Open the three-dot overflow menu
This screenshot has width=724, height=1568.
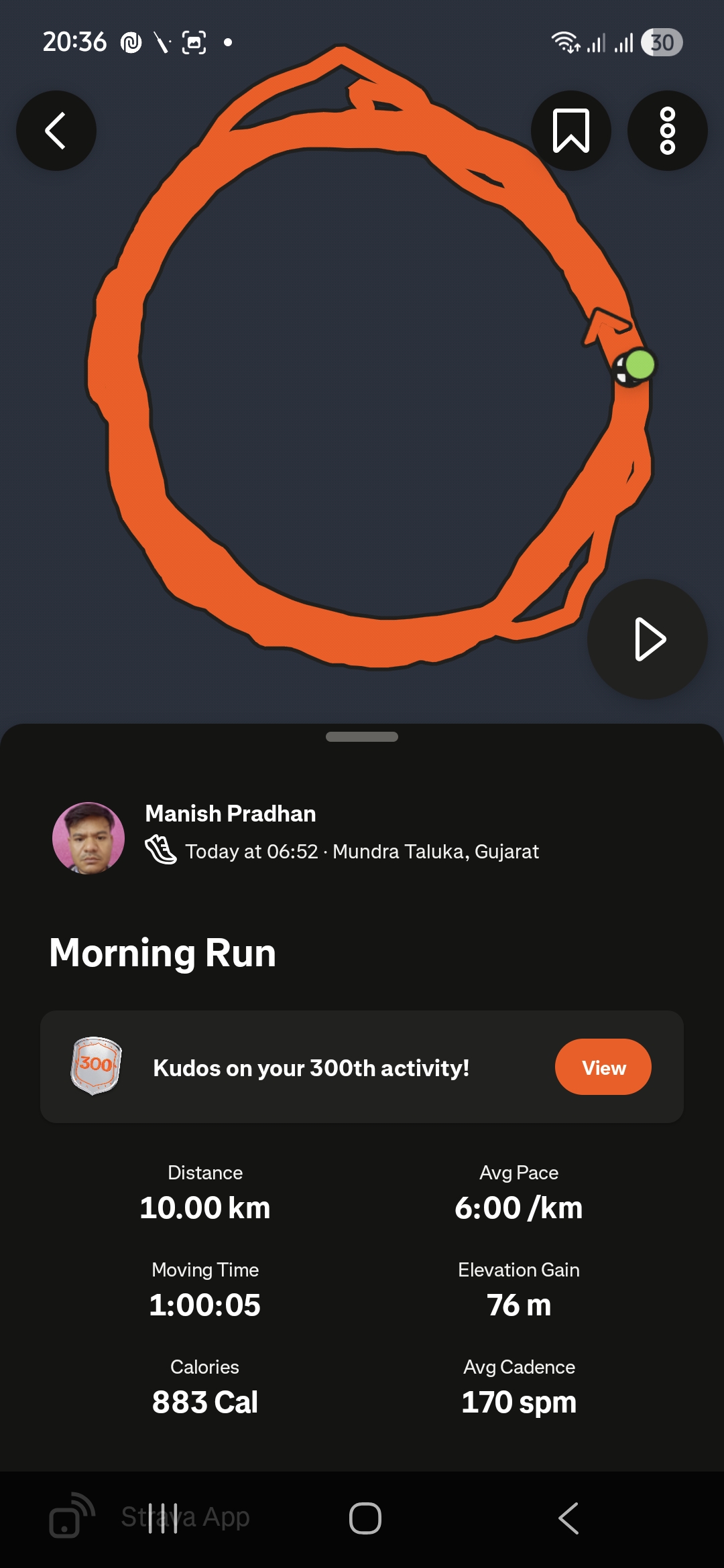tap(667, 131)
